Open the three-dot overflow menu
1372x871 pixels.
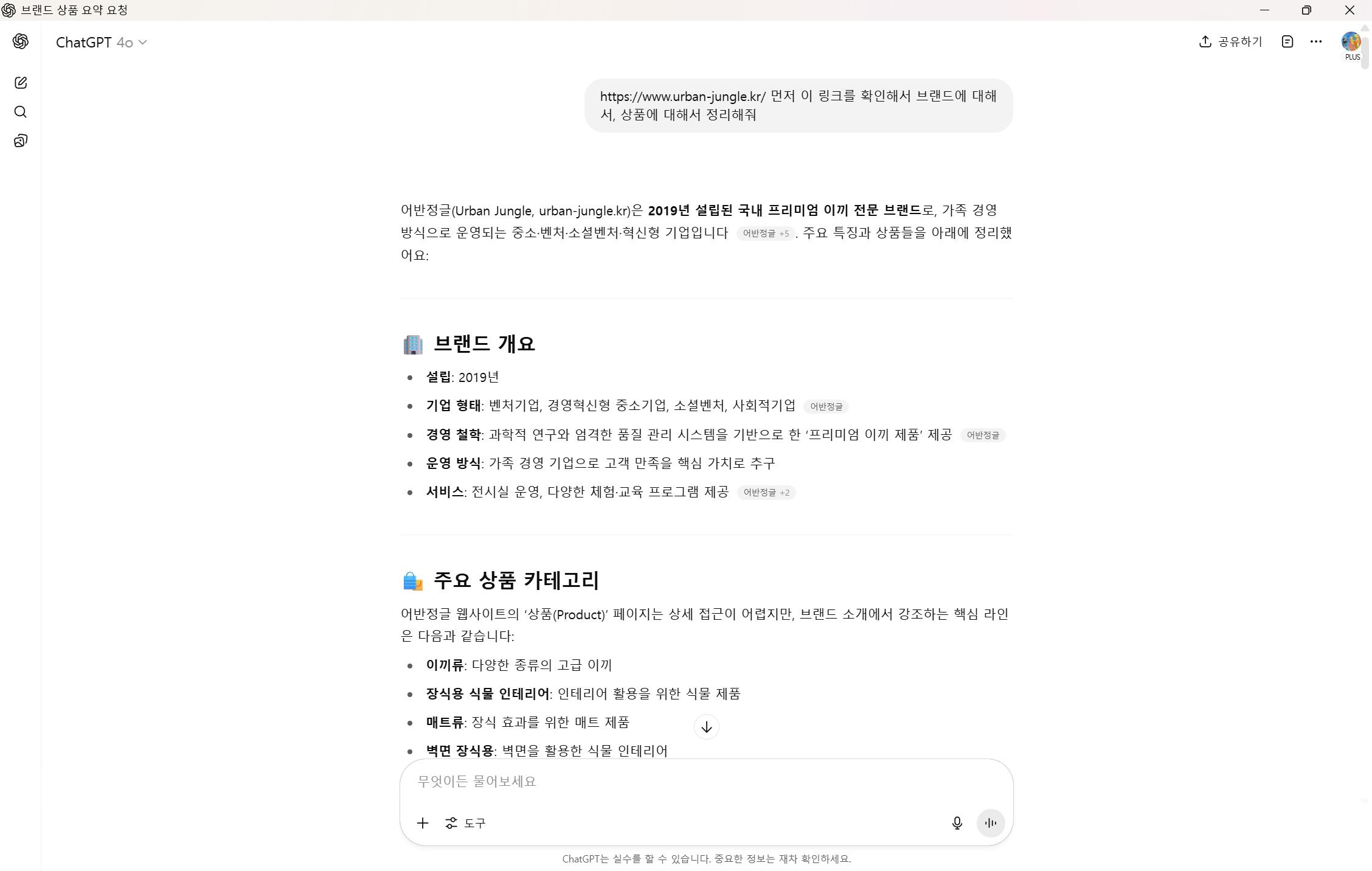[x=1316, y=41]
